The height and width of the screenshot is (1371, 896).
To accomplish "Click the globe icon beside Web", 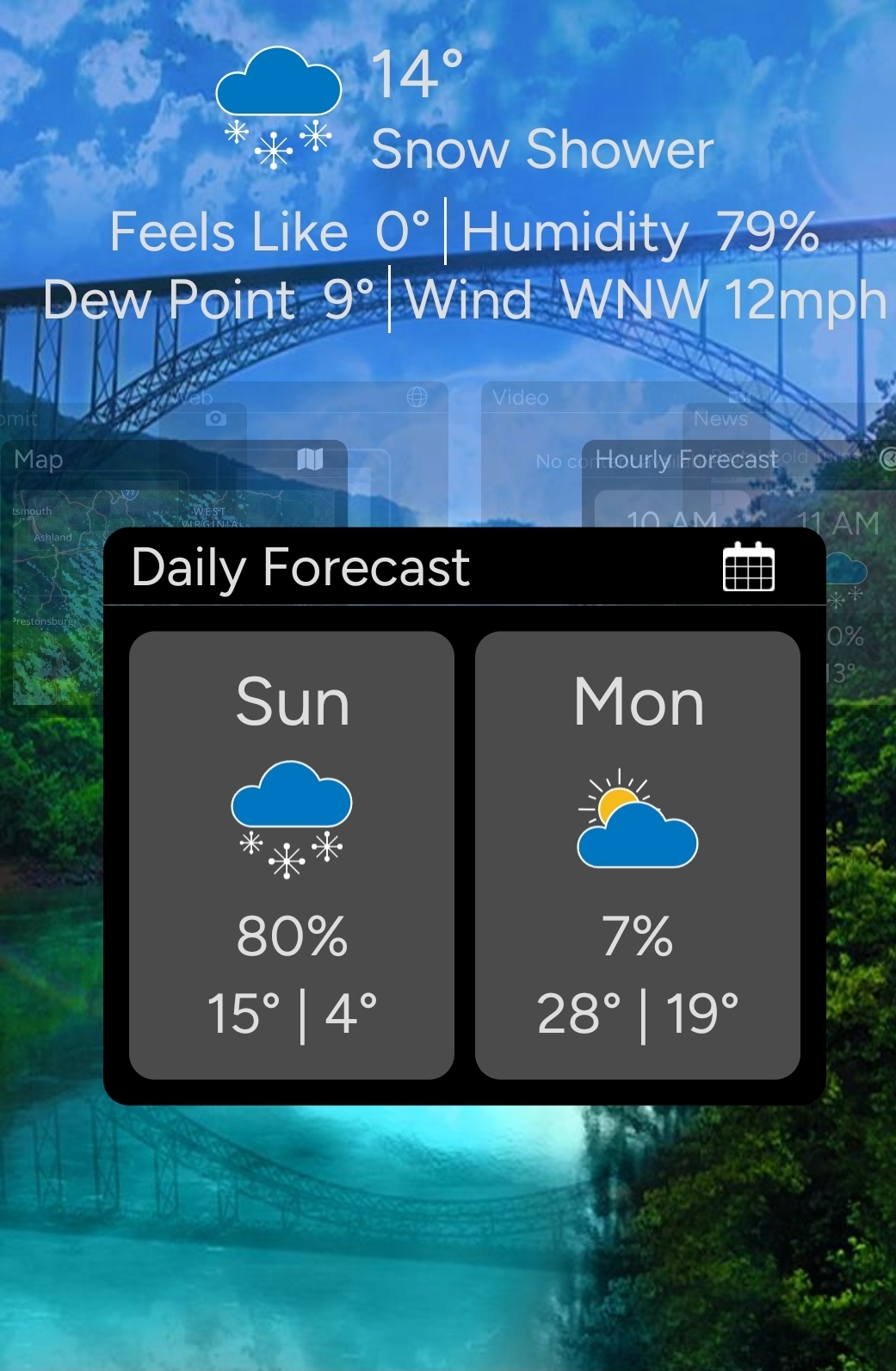I will click(419, 398).
